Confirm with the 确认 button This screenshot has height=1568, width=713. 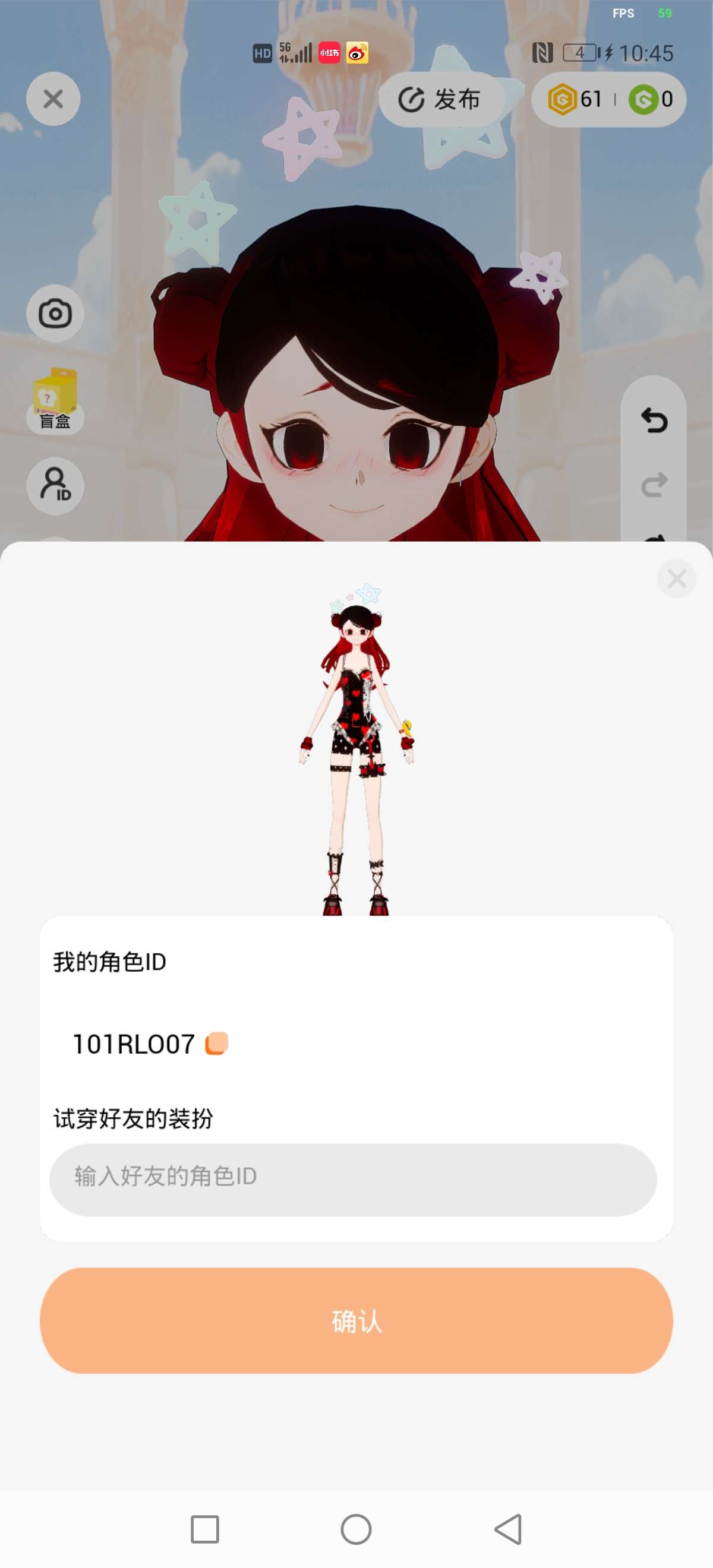(x=356, y=1320)
